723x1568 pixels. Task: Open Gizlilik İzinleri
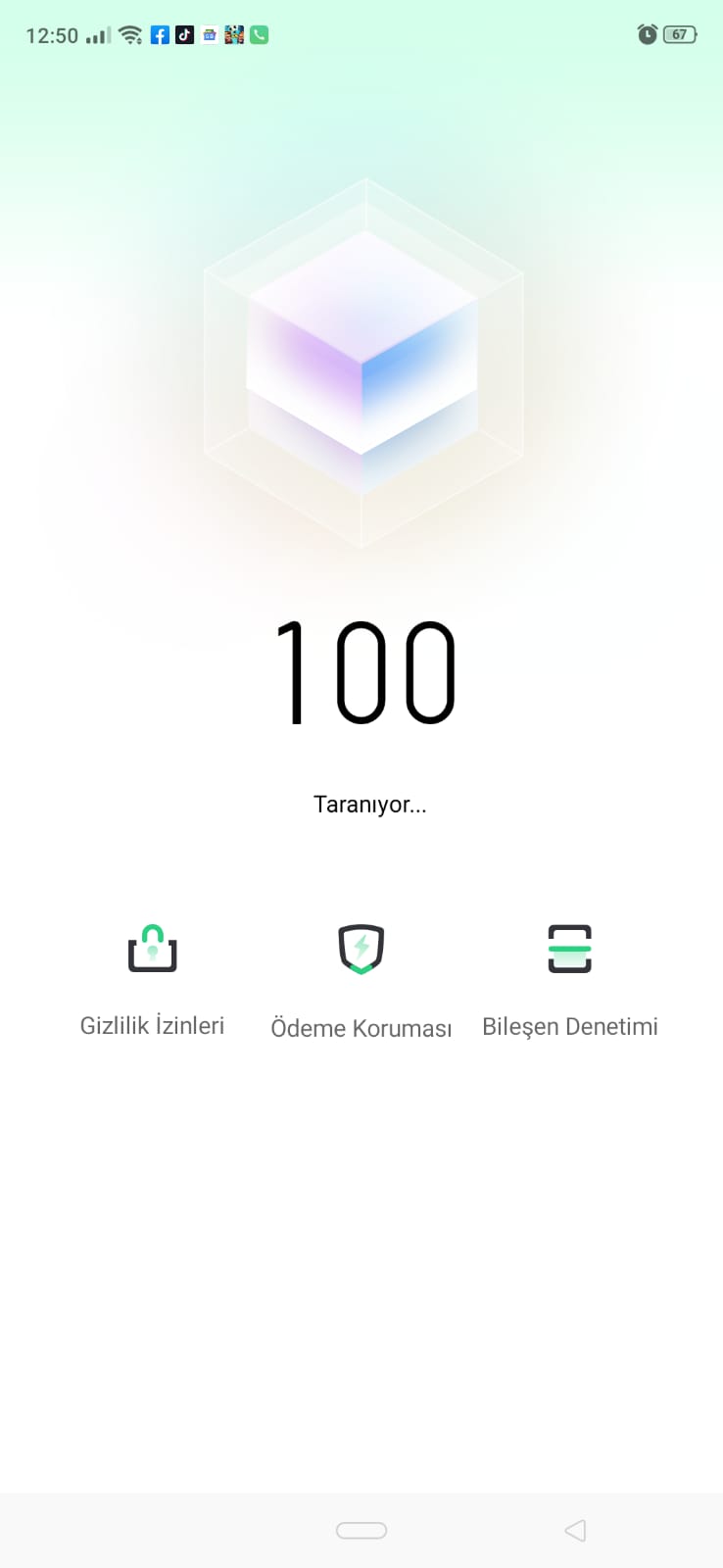coord(152,980)
